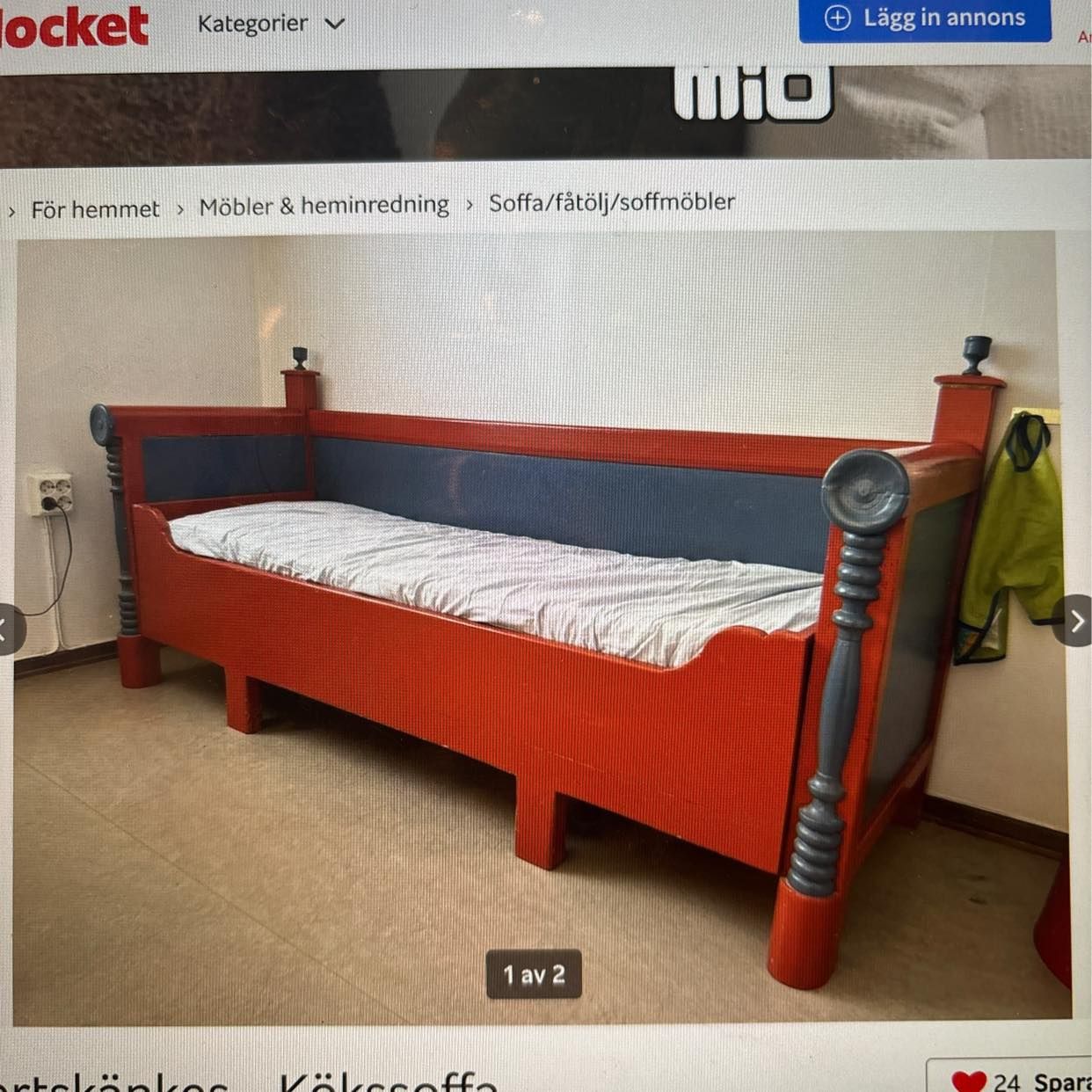
Task: Tap the Lägg in annons button
Action: tap(925, 18)
